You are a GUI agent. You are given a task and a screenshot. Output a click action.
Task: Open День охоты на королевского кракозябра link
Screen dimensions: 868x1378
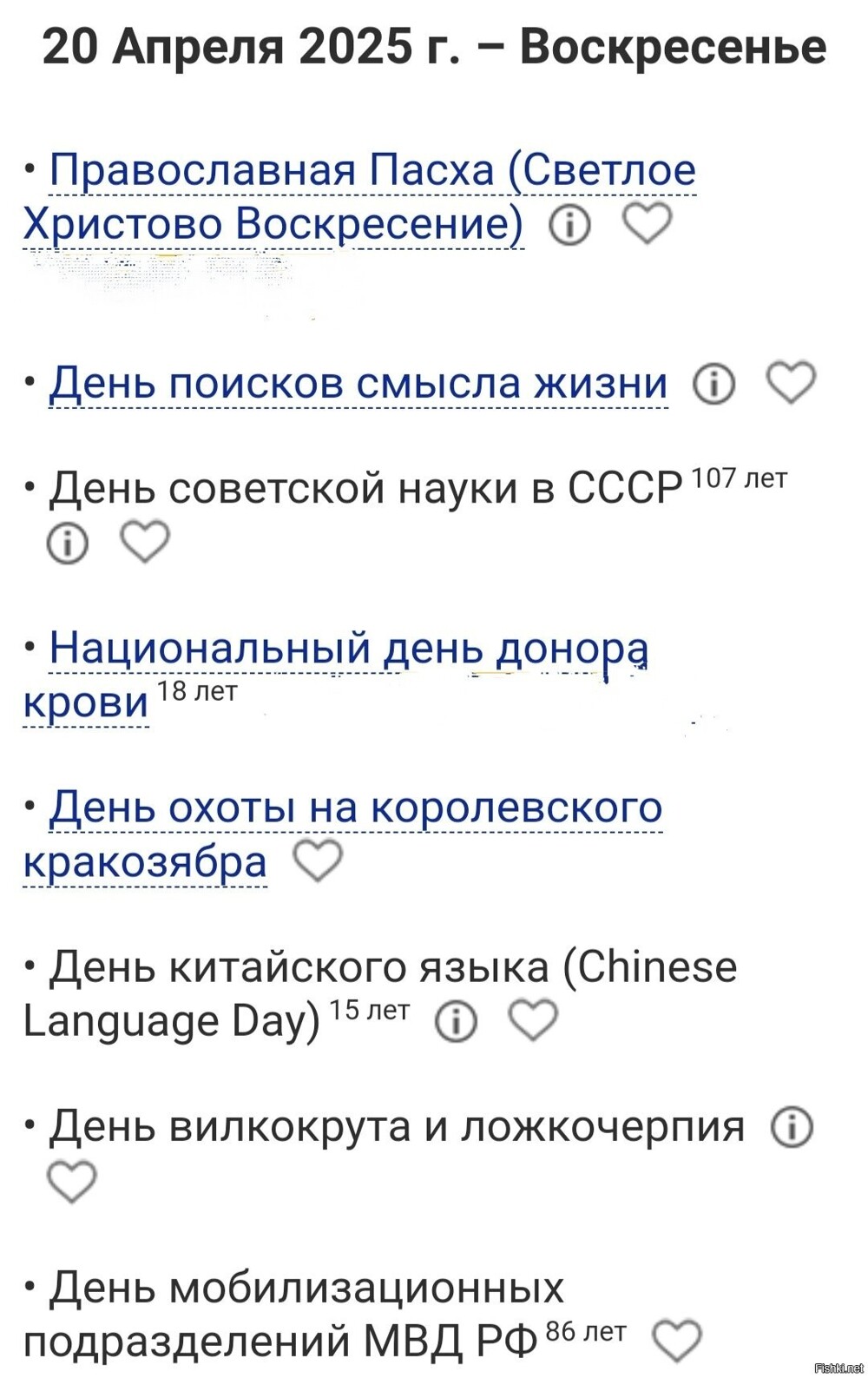coord(343,834)
